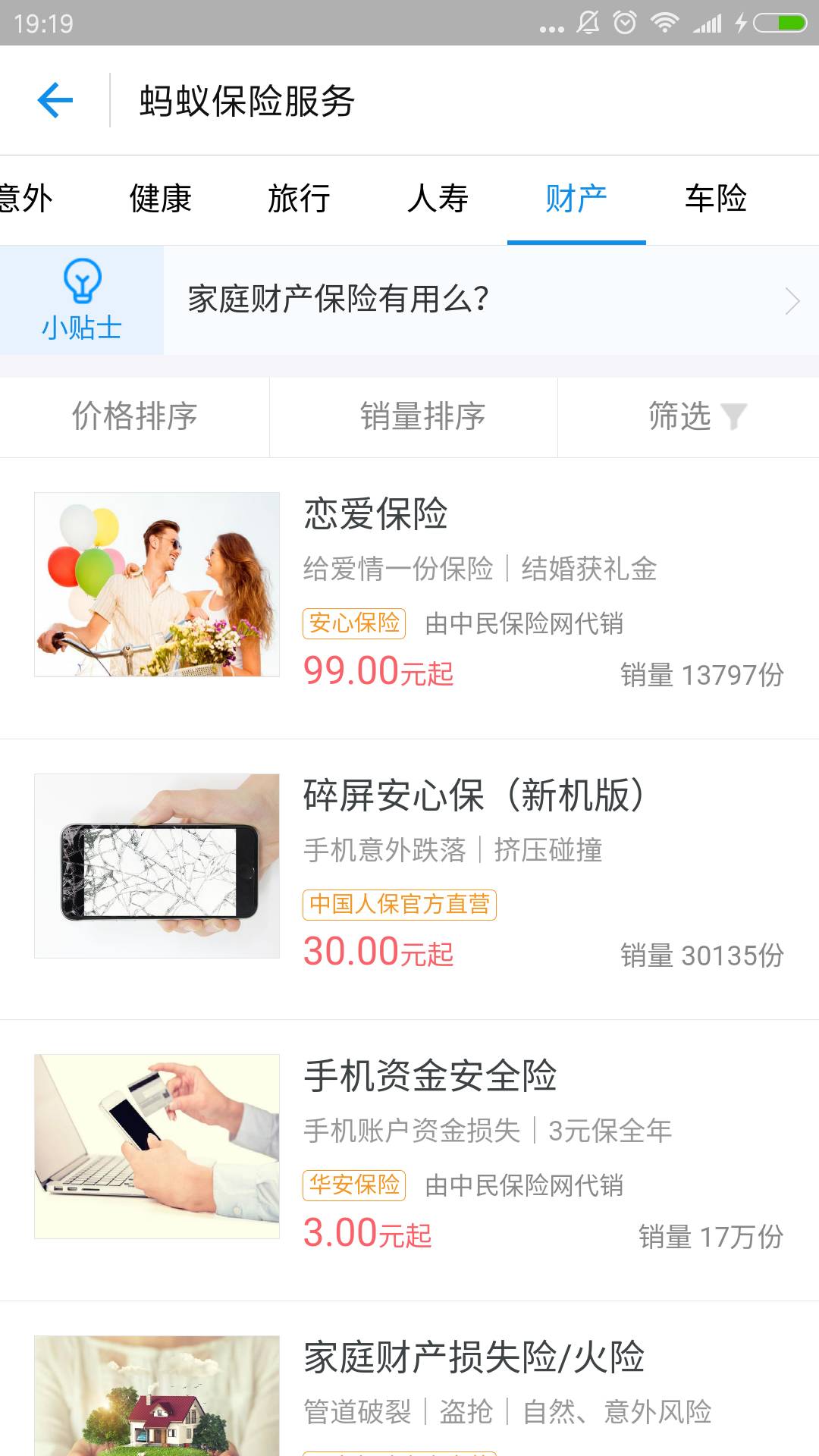Image resolution: width=819 pixels, height=1456 pixels.
Task: View 碎屏安心保(新机版) details
Action: point(409,872)
